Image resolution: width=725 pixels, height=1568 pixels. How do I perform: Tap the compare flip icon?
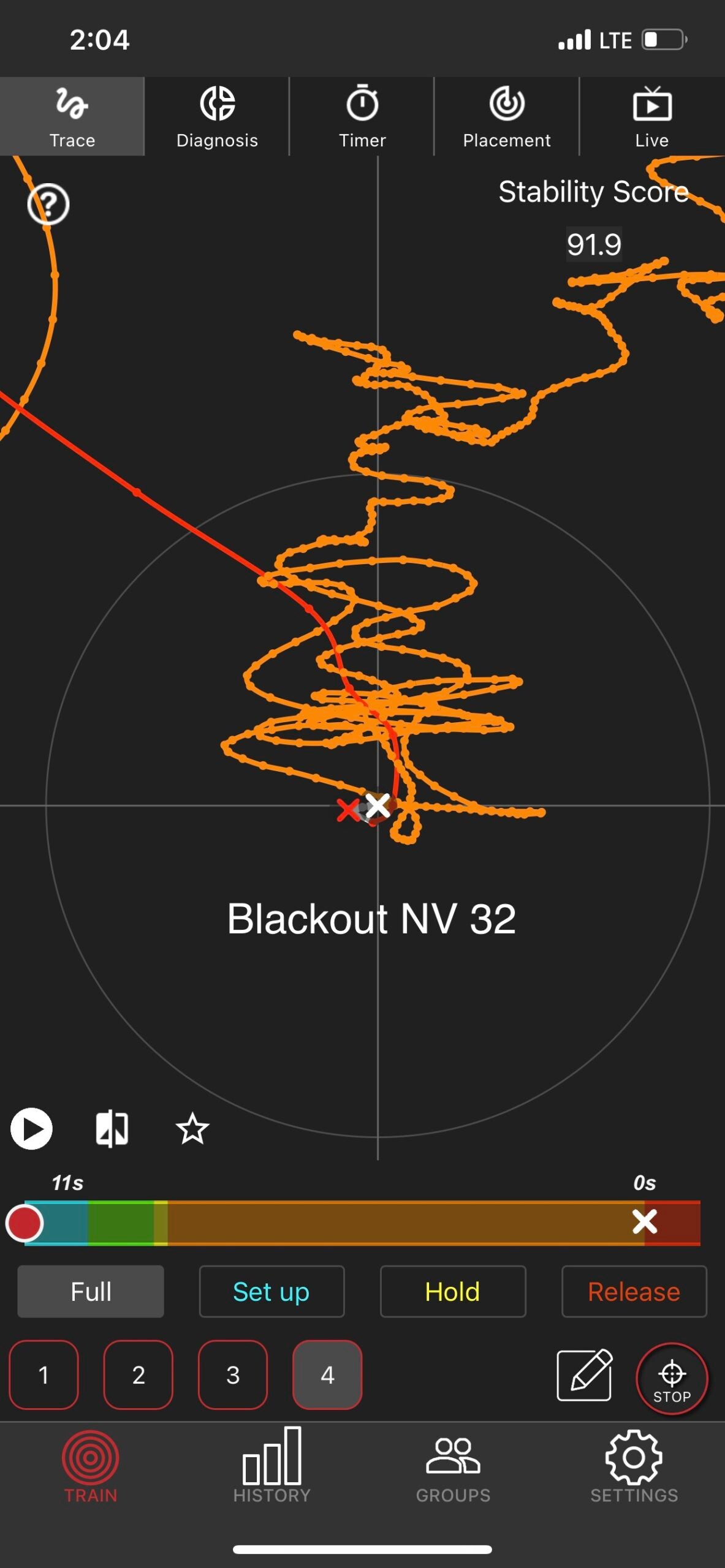point(112,1128)
